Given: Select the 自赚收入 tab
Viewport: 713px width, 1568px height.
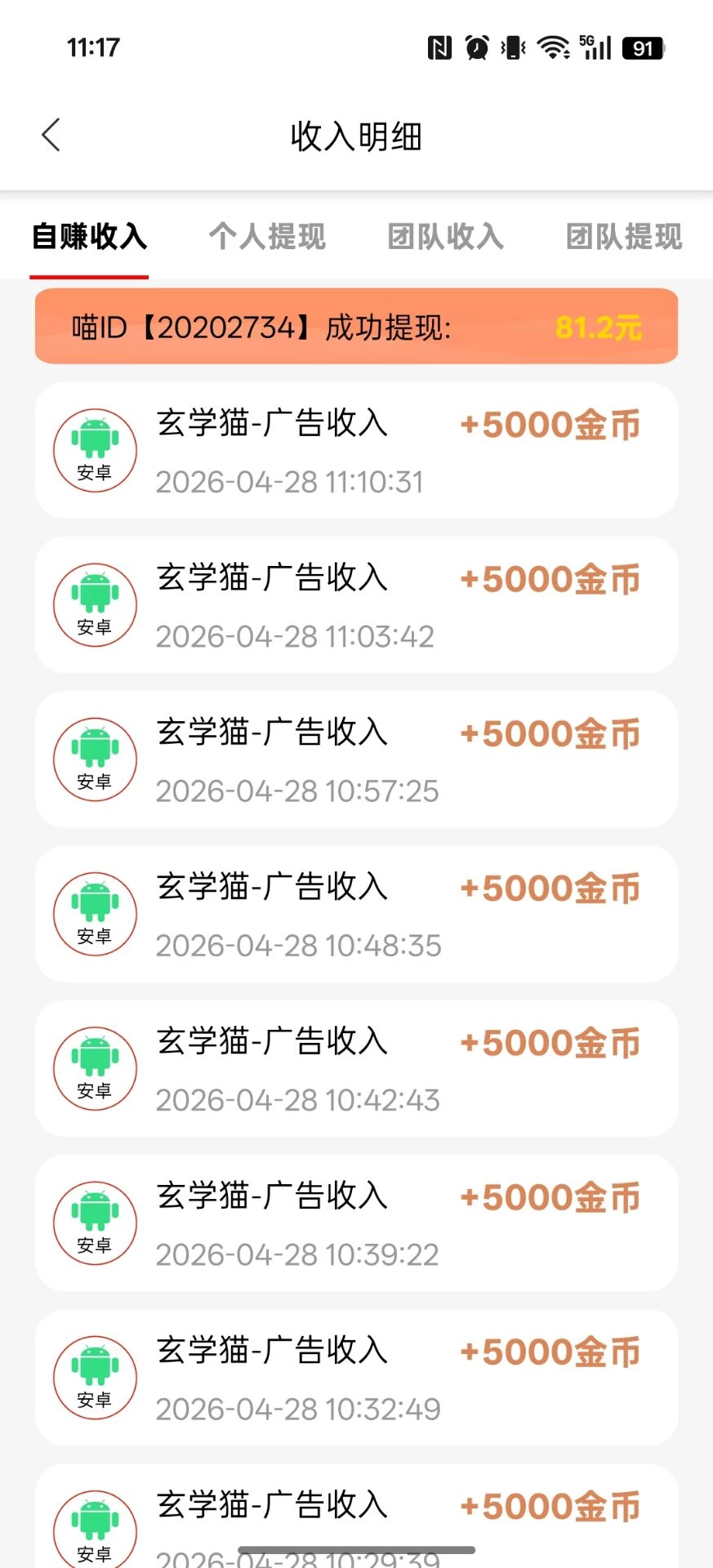Looking at the screenshot, I should click(89, 237).
